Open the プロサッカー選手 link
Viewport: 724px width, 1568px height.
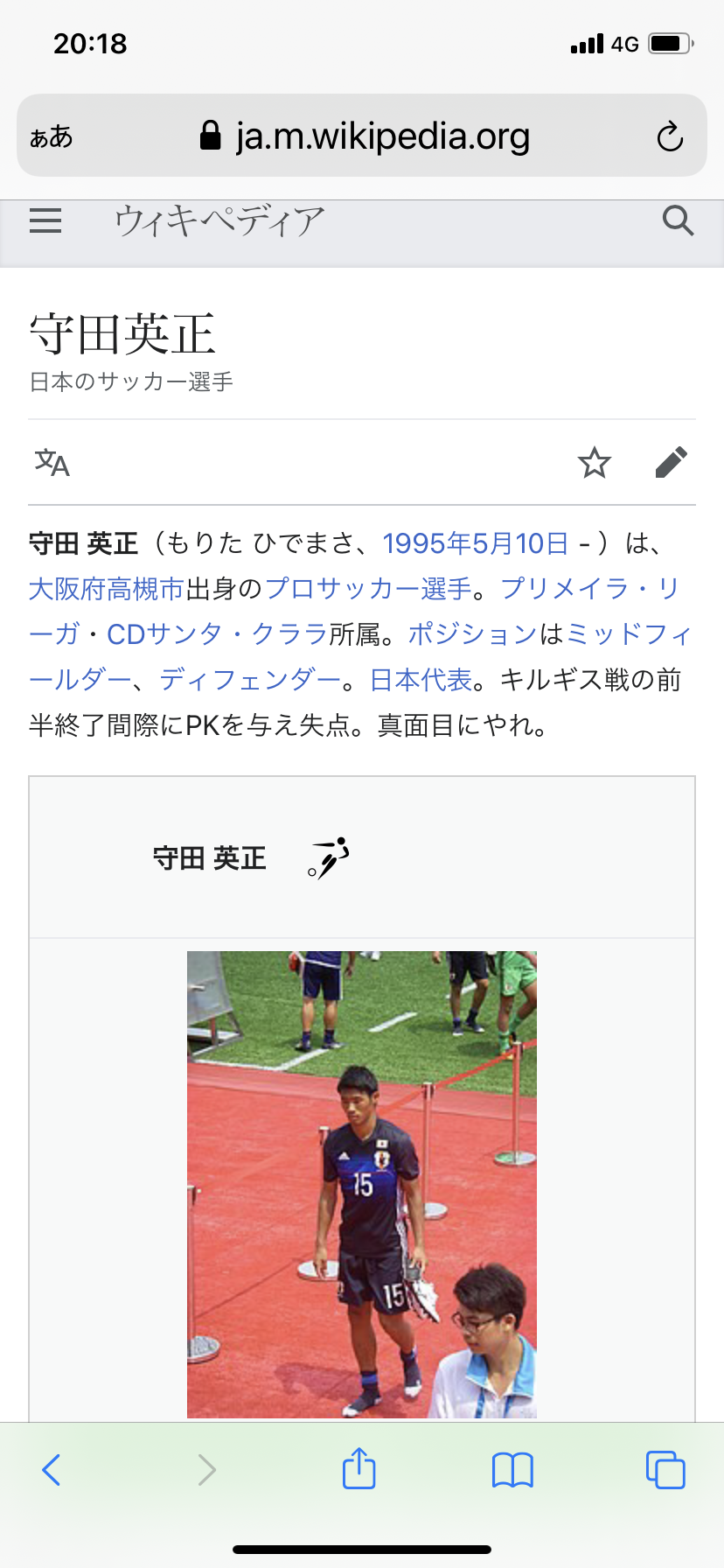point(368,589)
